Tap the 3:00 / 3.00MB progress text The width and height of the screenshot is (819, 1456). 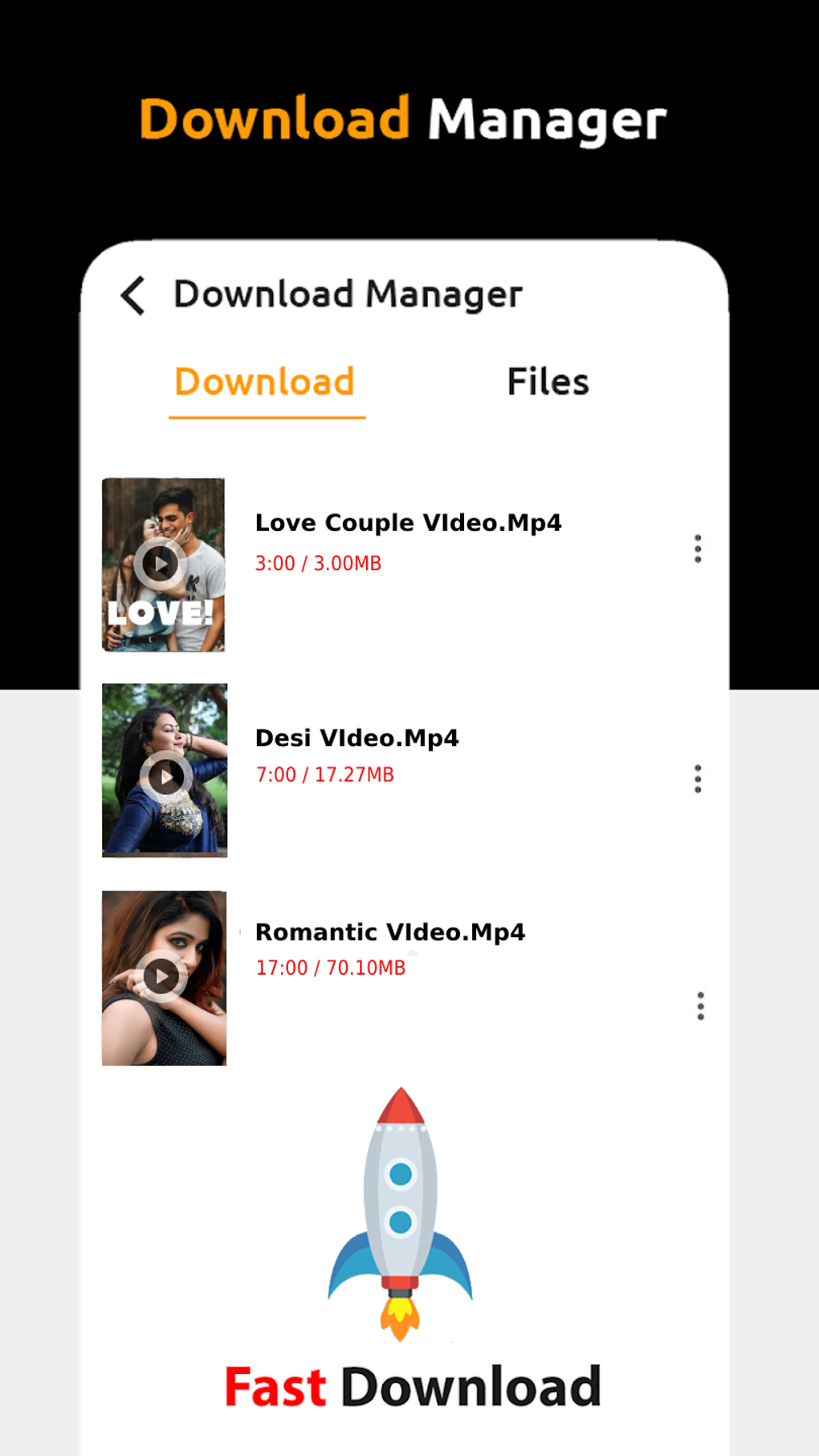click(x=318, y=563)
